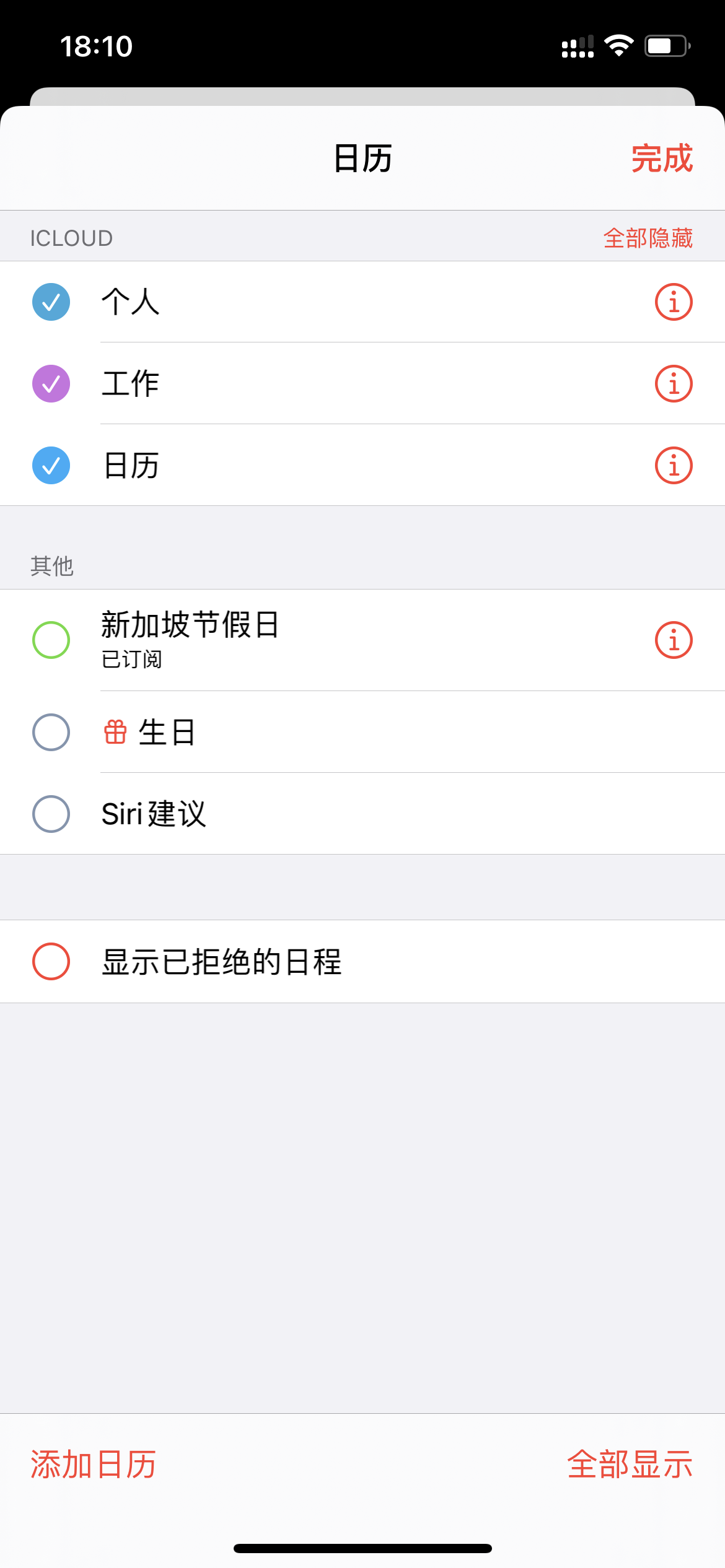Screen dimensions: 725x1568
Task: Open the info icon for 个人
Action: (x=673, y=302)
